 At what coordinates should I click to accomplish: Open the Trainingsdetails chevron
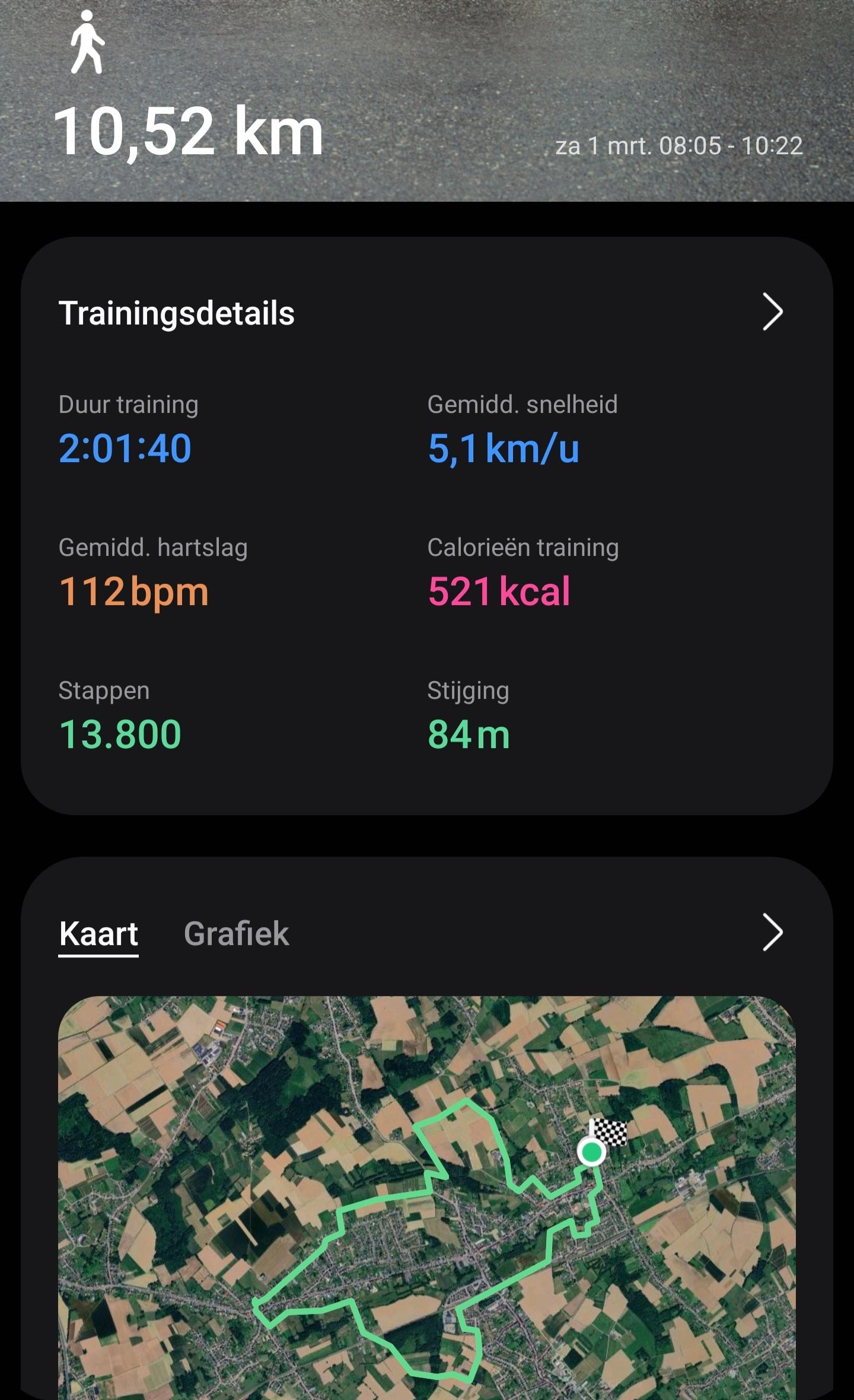coord(772,312)
